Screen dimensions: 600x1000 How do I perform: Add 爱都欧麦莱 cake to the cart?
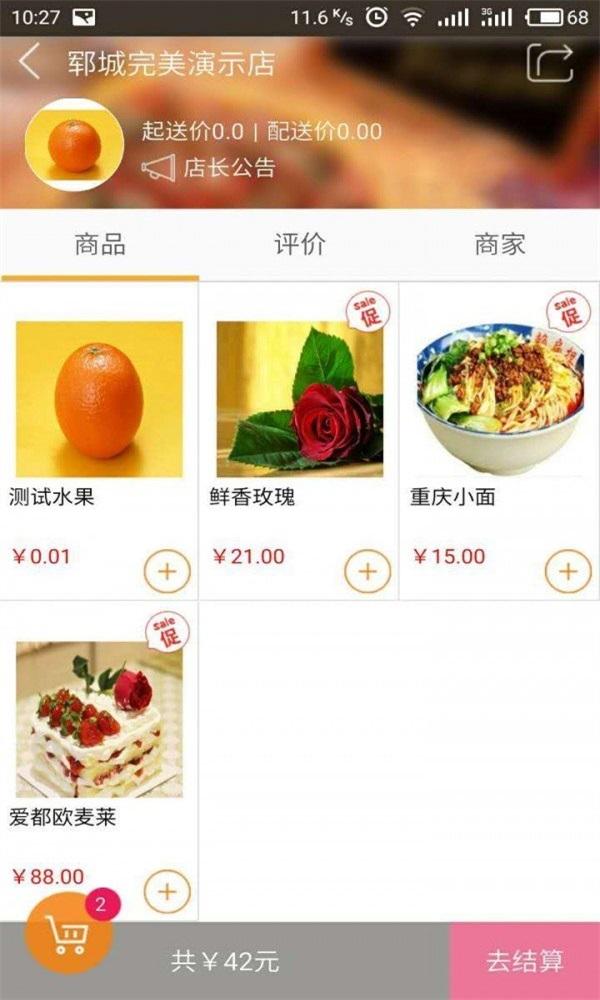[167, 892]
